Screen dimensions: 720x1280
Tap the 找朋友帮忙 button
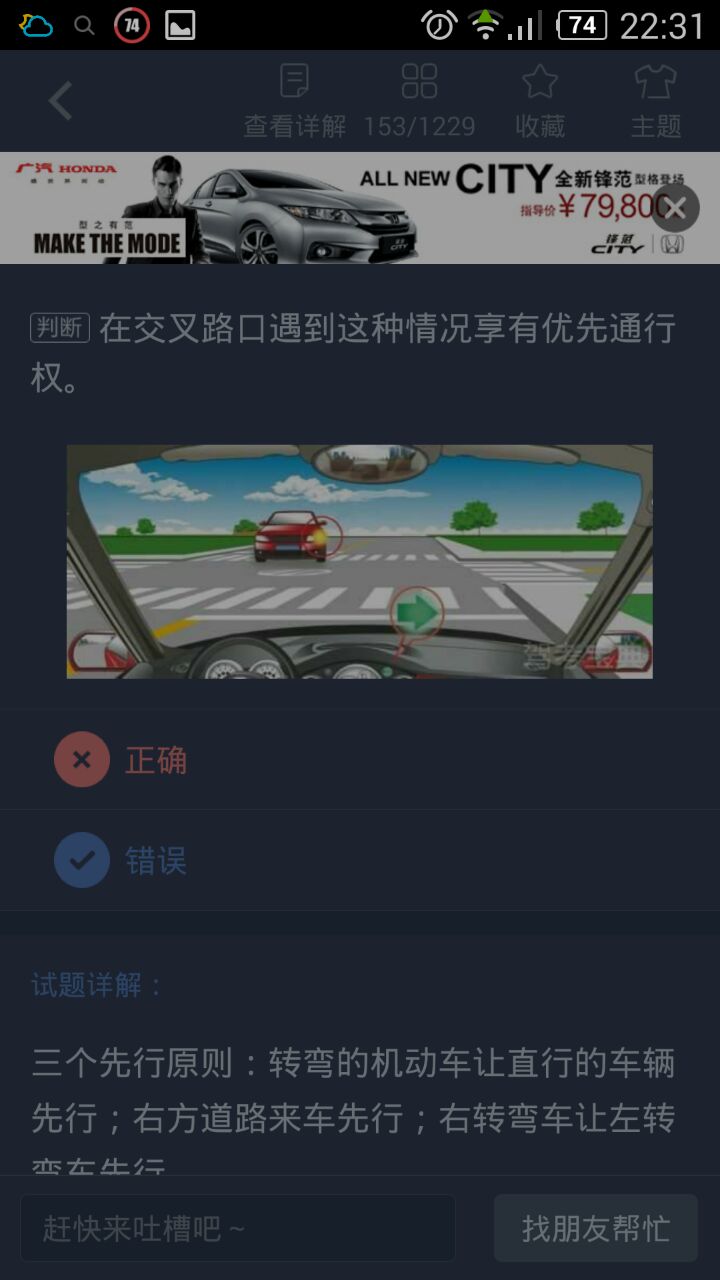596,1228
